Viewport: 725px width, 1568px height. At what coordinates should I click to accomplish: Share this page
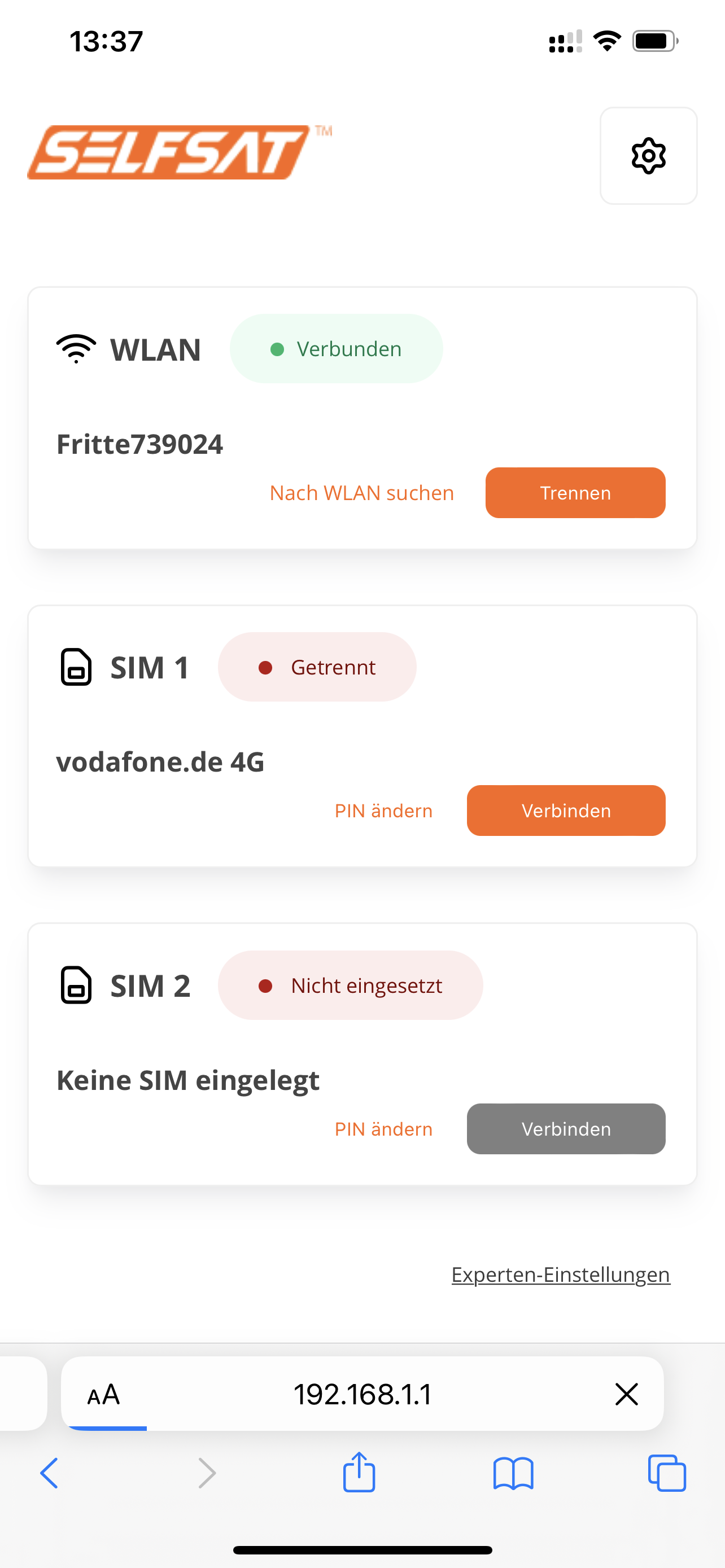359,1473
